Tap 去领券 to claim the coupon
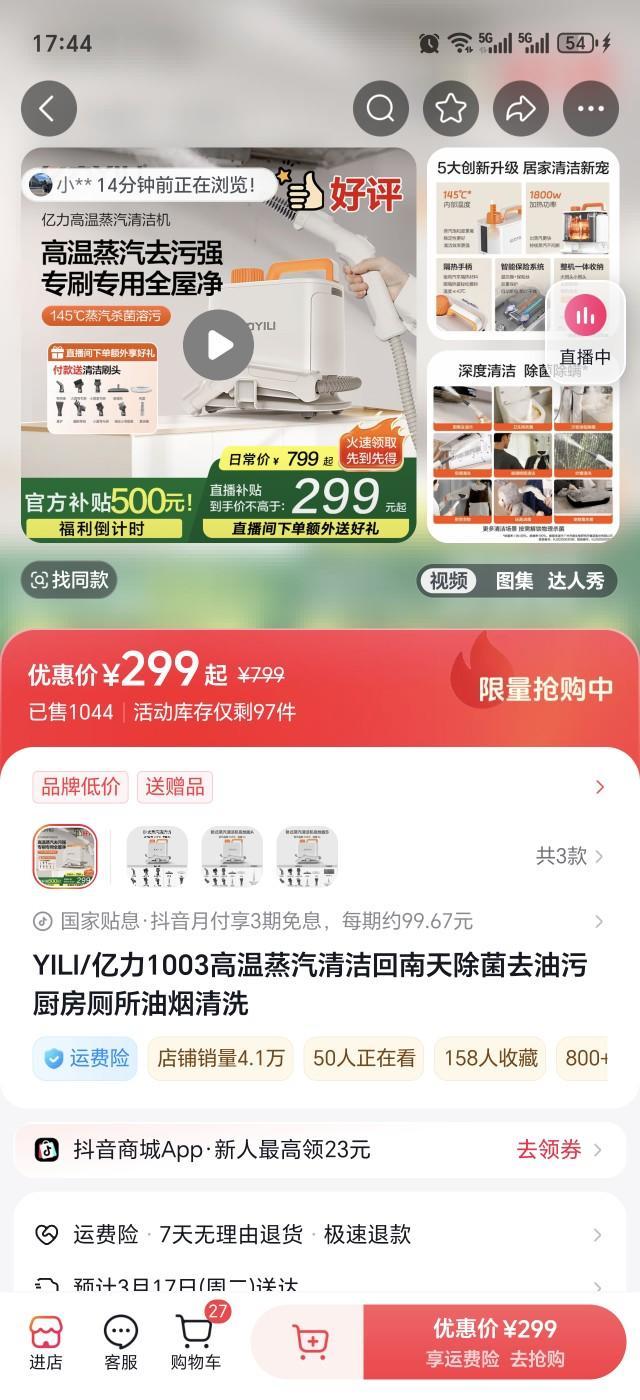This screenshot has width=640, height=1400. (x=558, y=1150)
